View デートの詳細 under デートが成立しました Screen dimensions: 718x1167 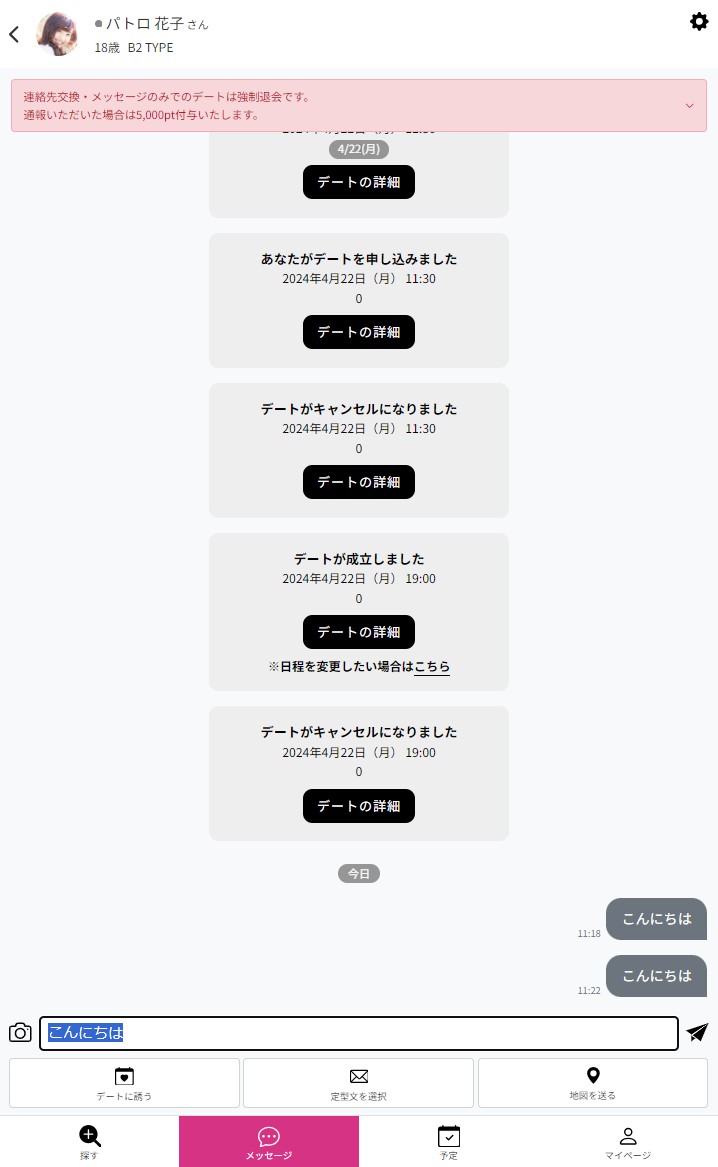359,632
